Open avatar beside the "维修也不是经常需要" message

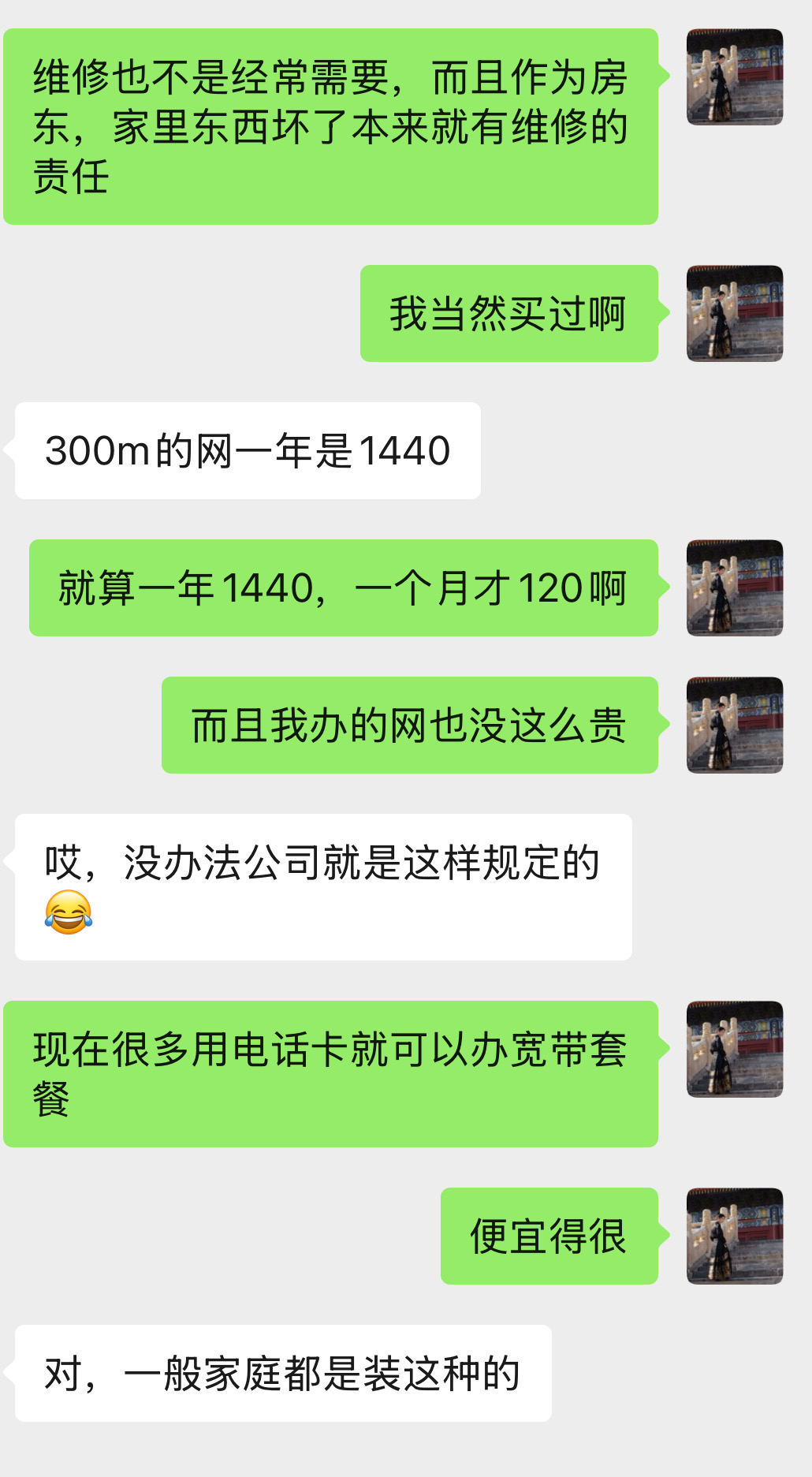pos(735,76)
